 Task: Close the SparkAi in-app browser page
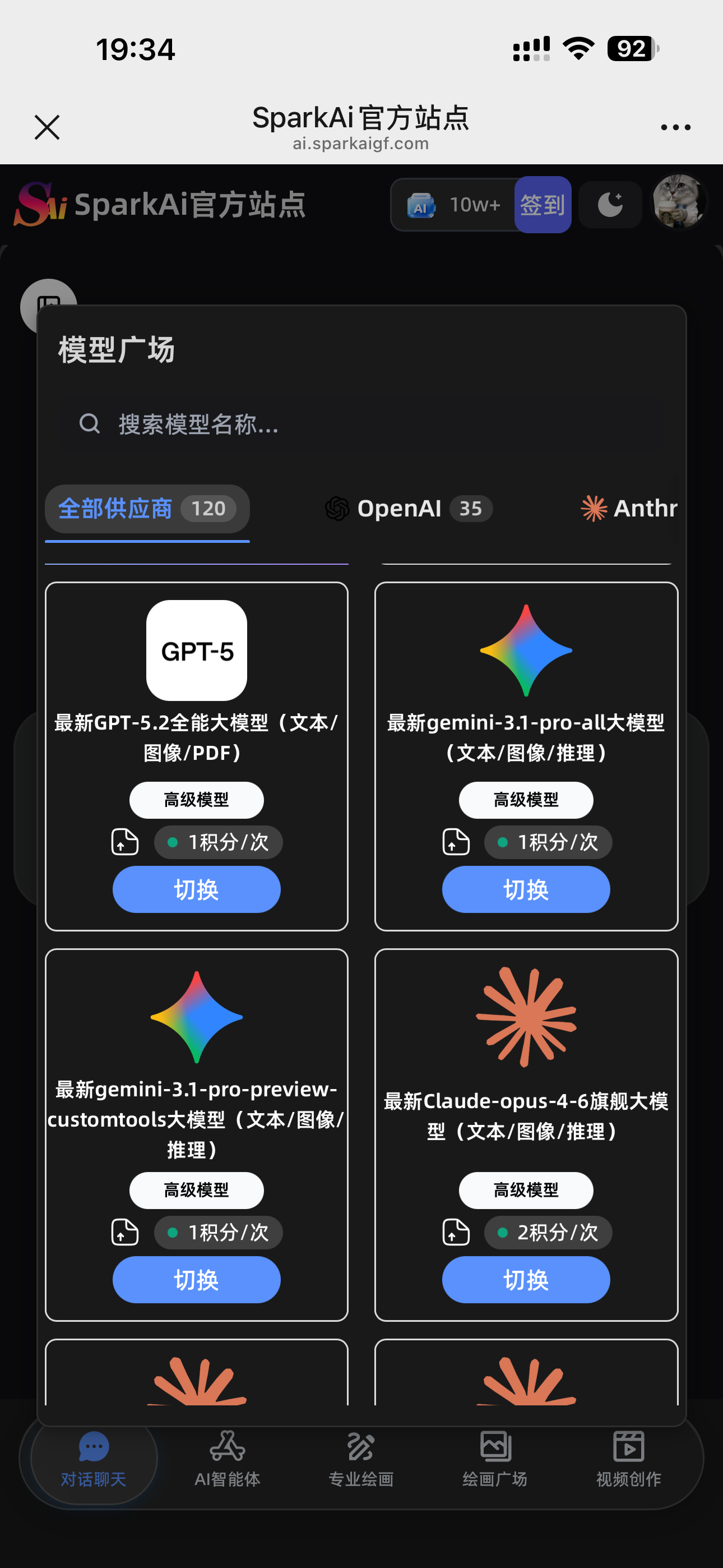(47, 127)
